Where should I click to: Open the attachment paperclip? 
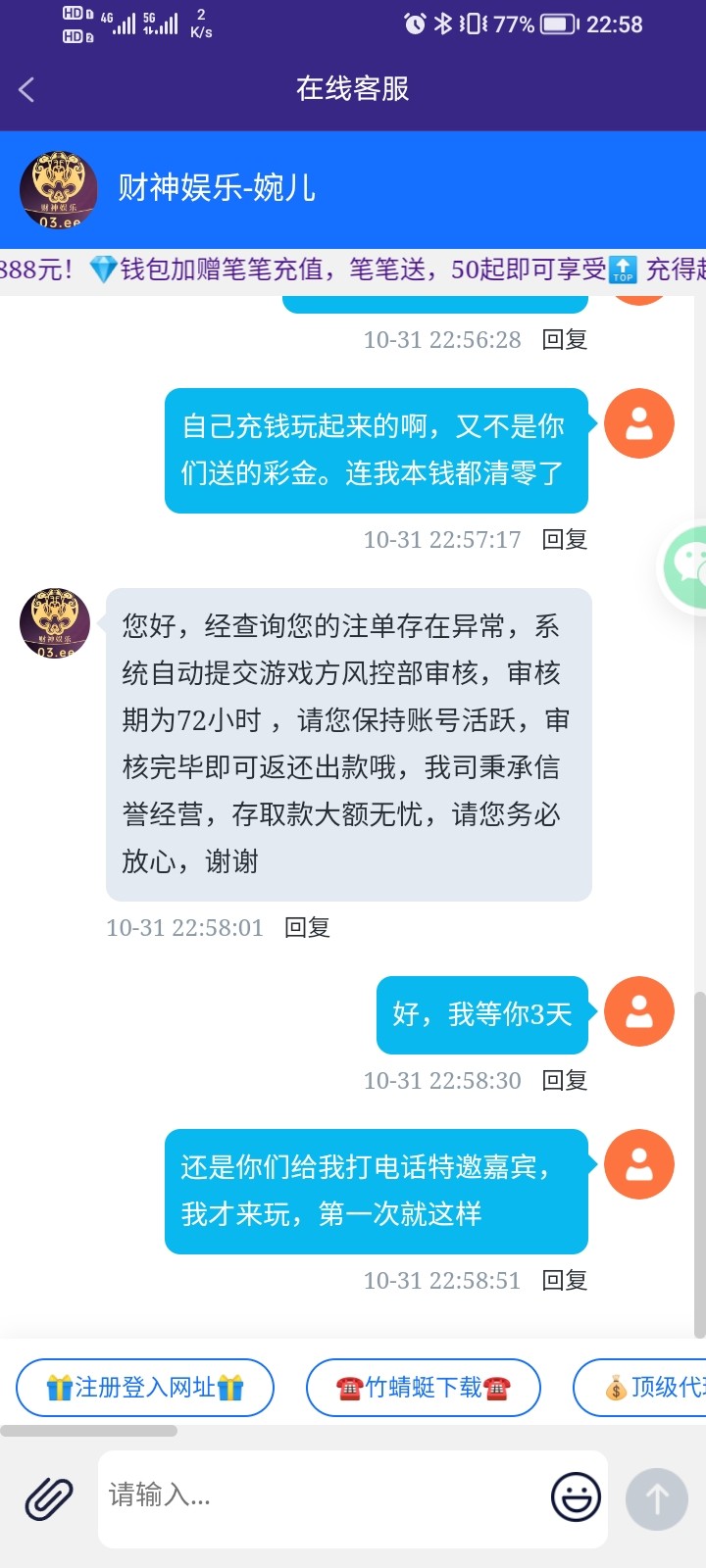pyautogui.click(x=49, y=1498)
